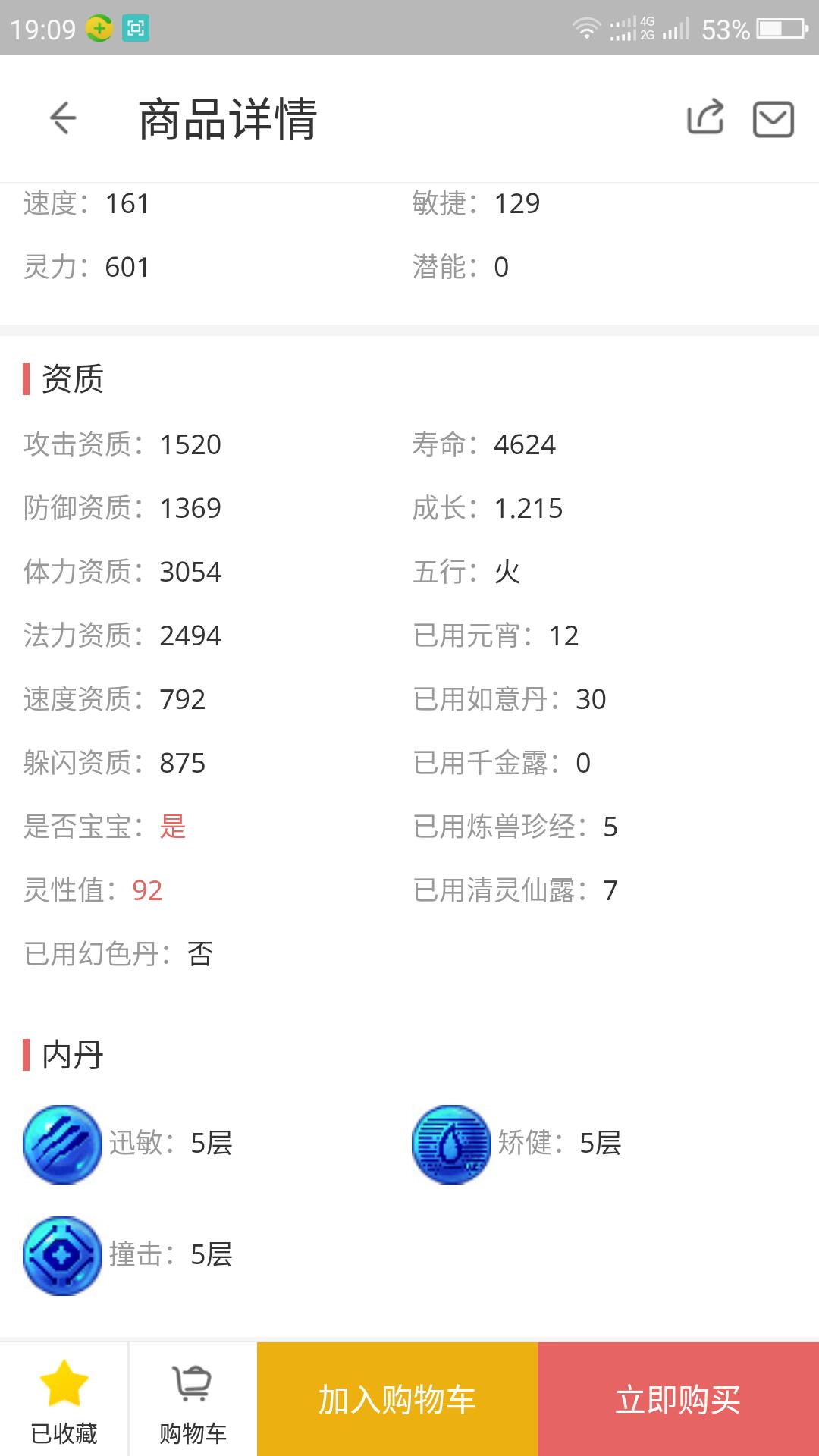Add item to cart (加入购物车)
This screenshot has height=1456, width=819.
pyautogui.click(x=397, y=1399)
